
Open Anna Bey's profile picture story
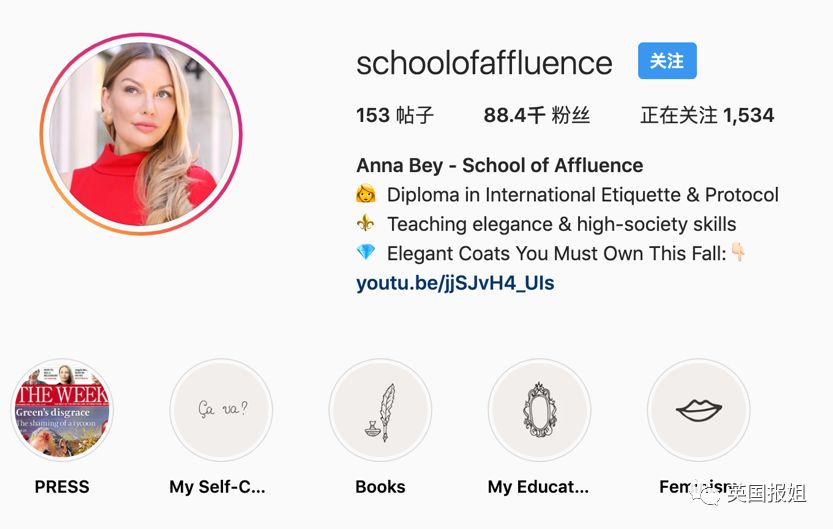[141, 134]
